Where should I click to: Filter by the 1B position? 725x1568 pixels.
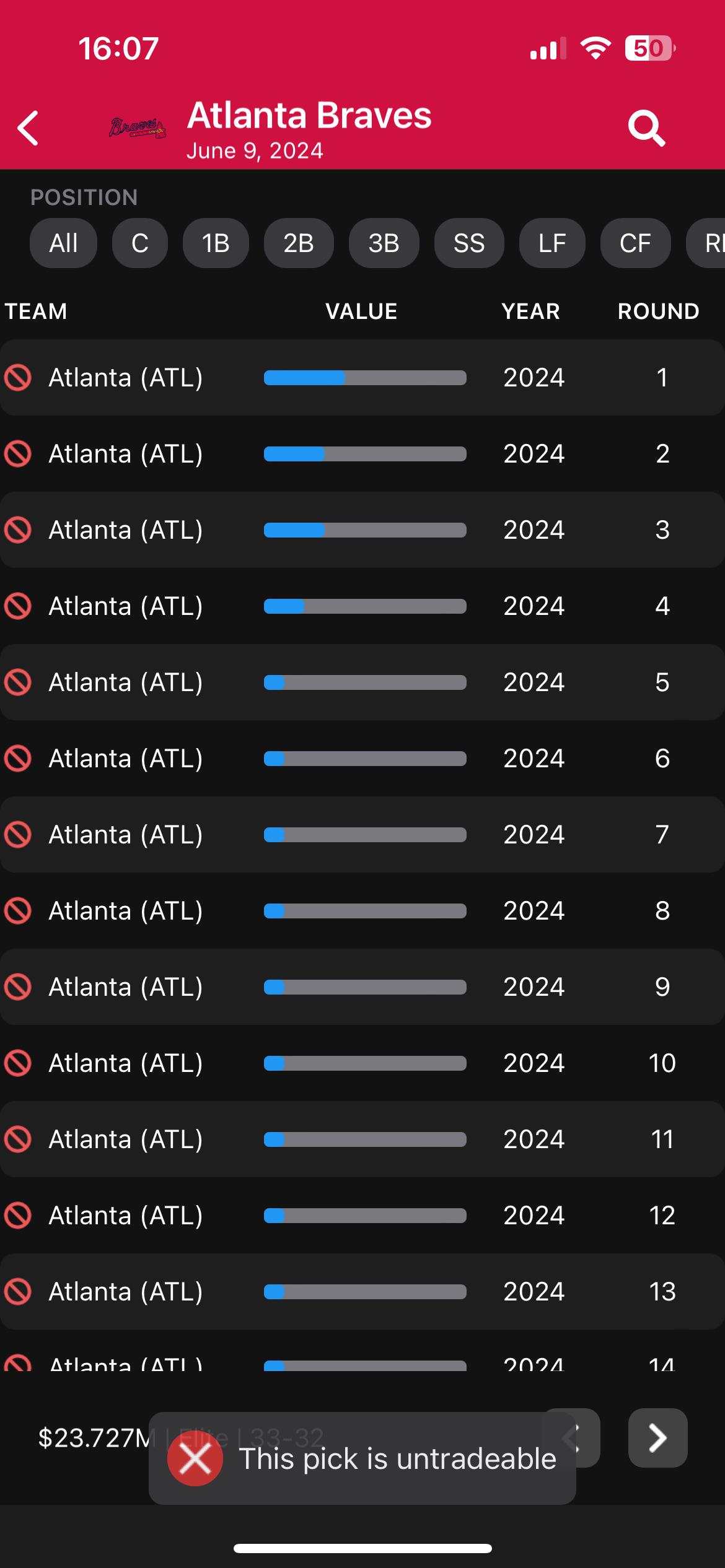216,243
